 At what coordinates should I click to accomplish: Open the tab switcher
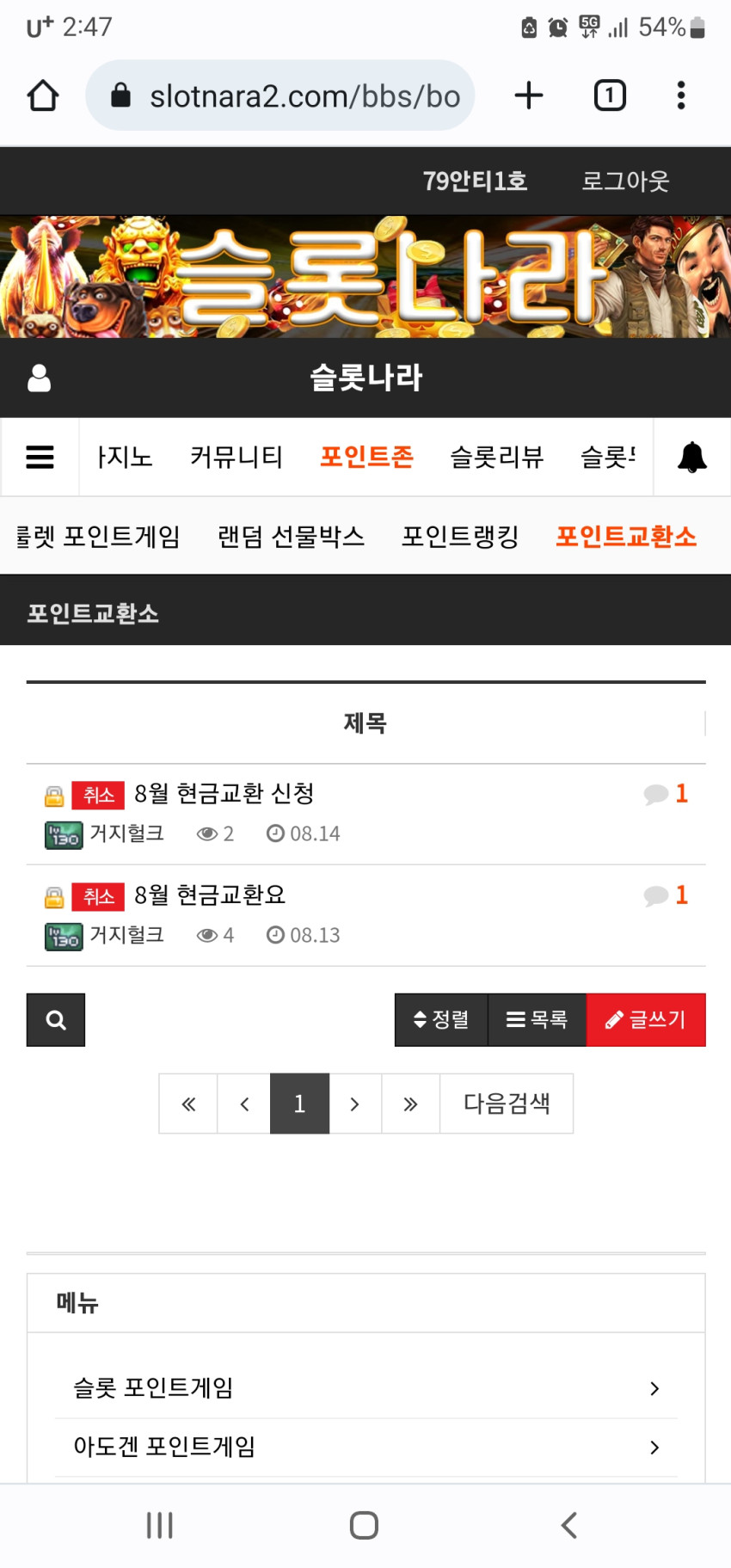(x=610, y=95)
